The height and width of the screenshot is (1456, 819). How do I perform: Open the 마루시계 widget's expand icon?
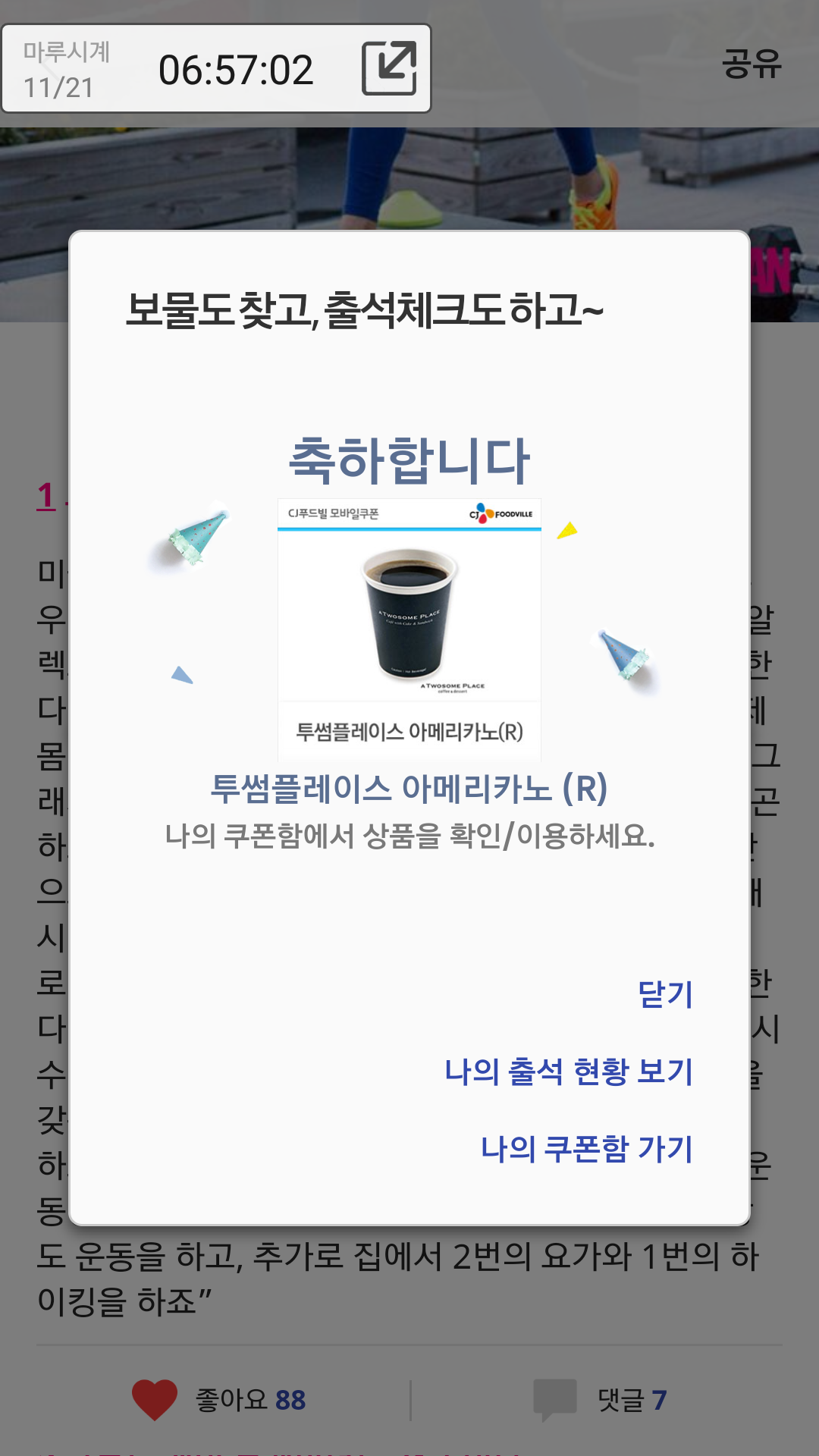[389, 68]
